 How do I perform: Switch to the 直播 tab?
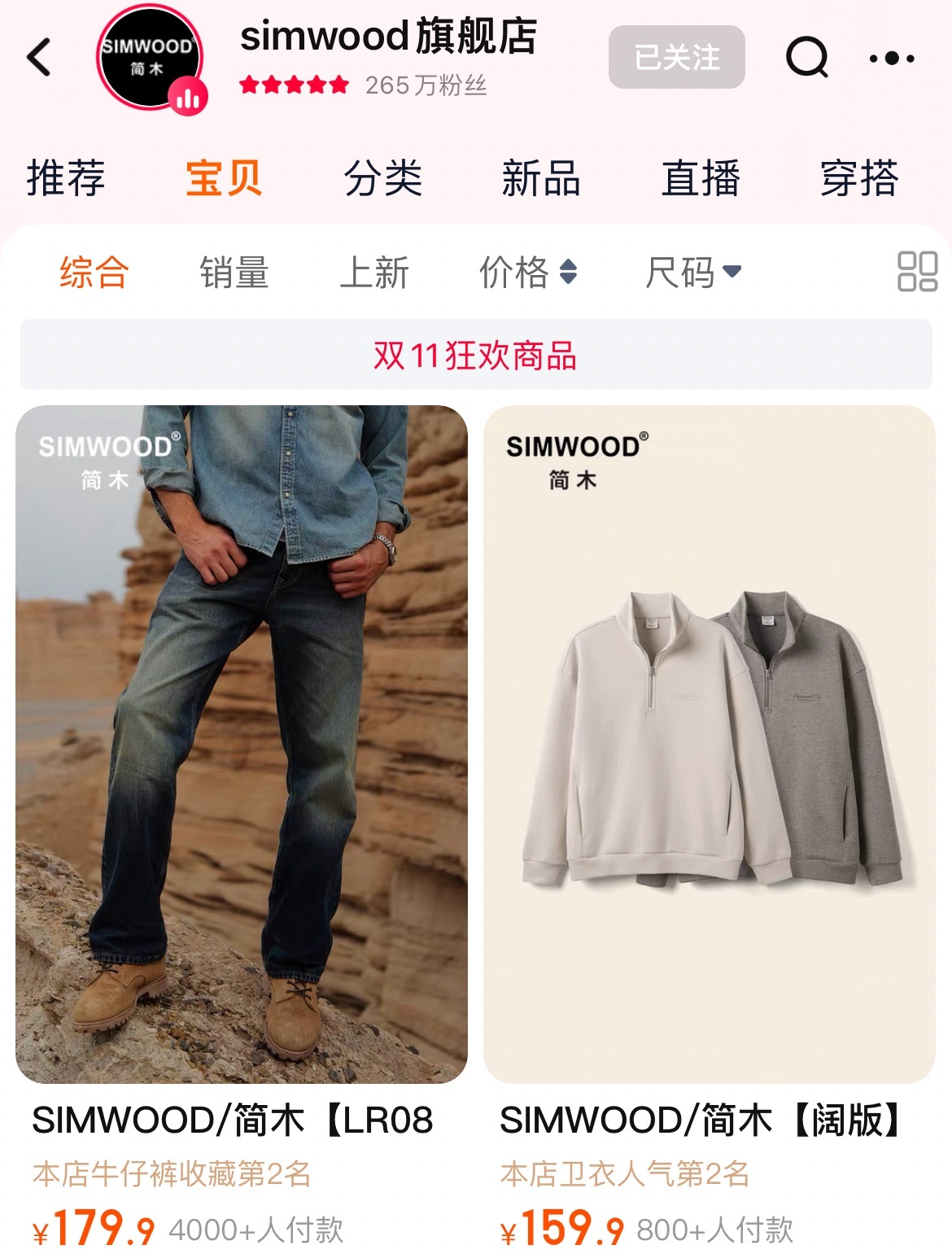pyautogui.click(x=700, y=177)
